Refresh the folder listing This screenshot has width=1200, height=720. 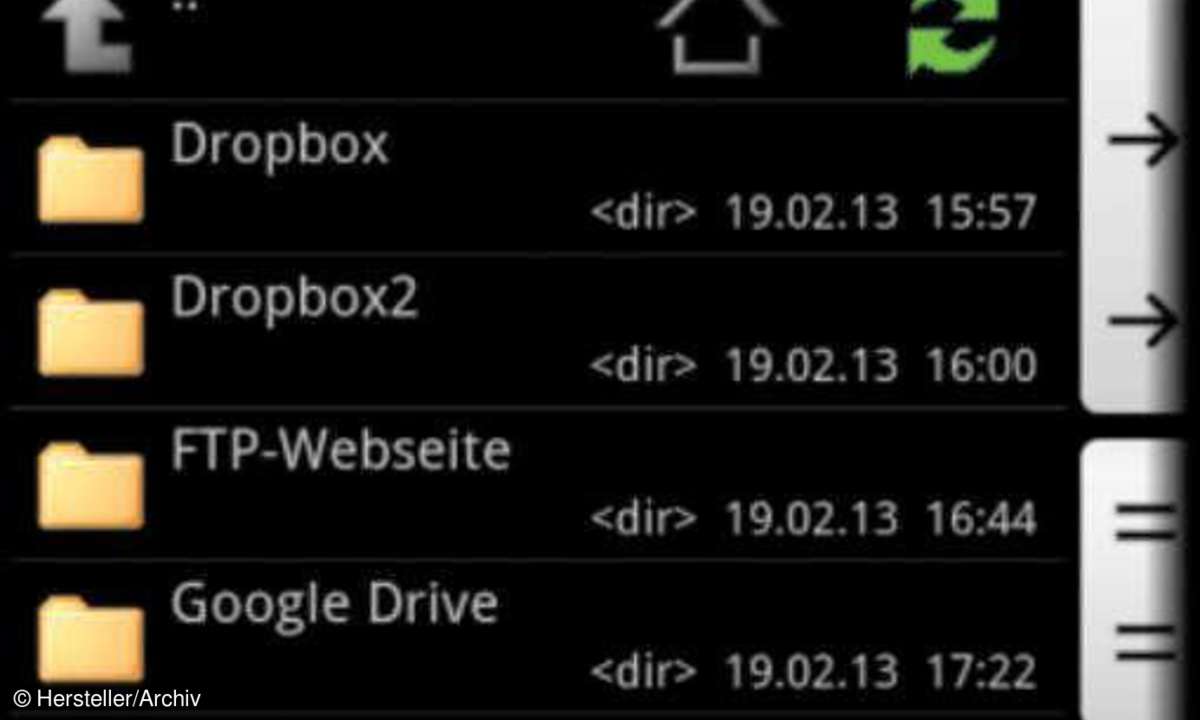click(x=952, y=40)
